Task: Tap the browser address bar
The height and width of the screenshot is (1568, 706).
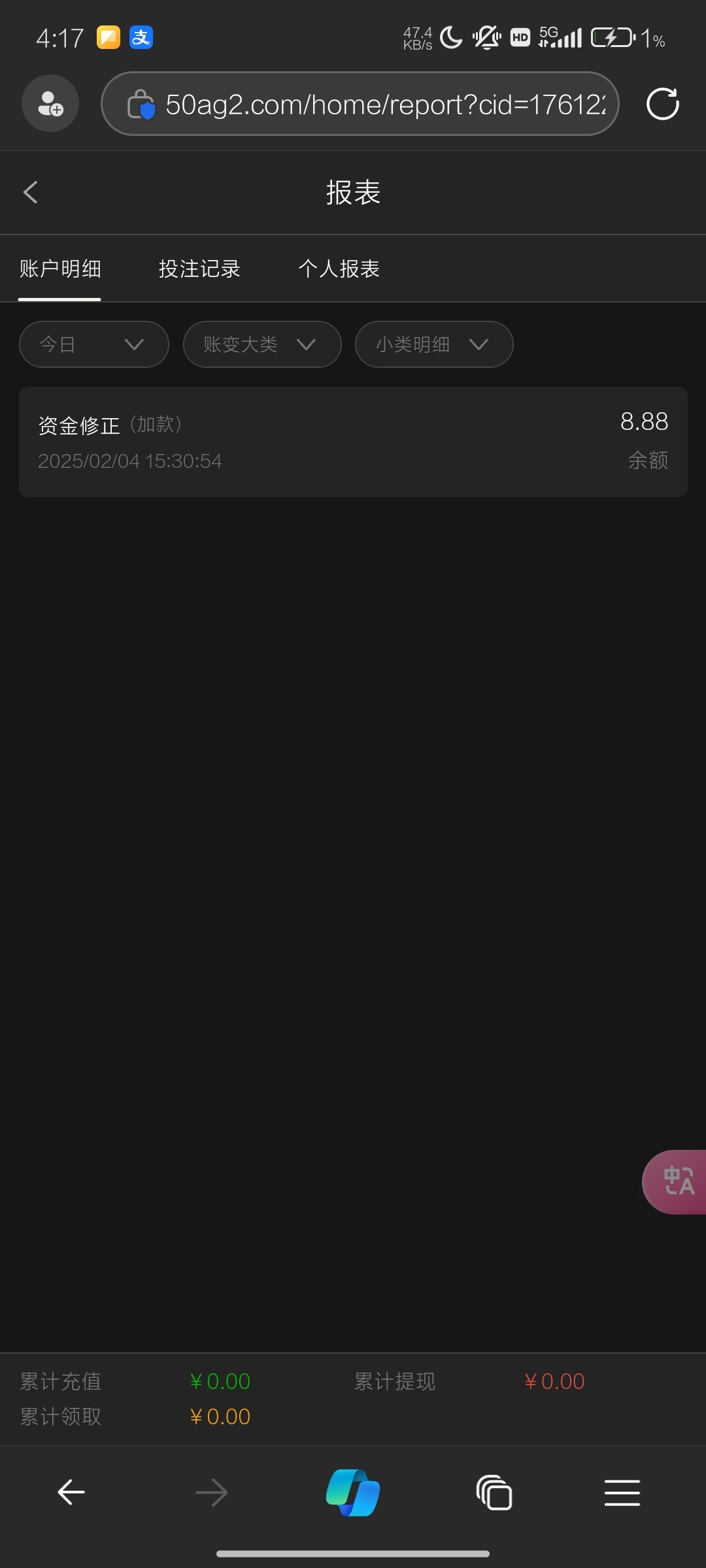Action: (x=366, y=104)
